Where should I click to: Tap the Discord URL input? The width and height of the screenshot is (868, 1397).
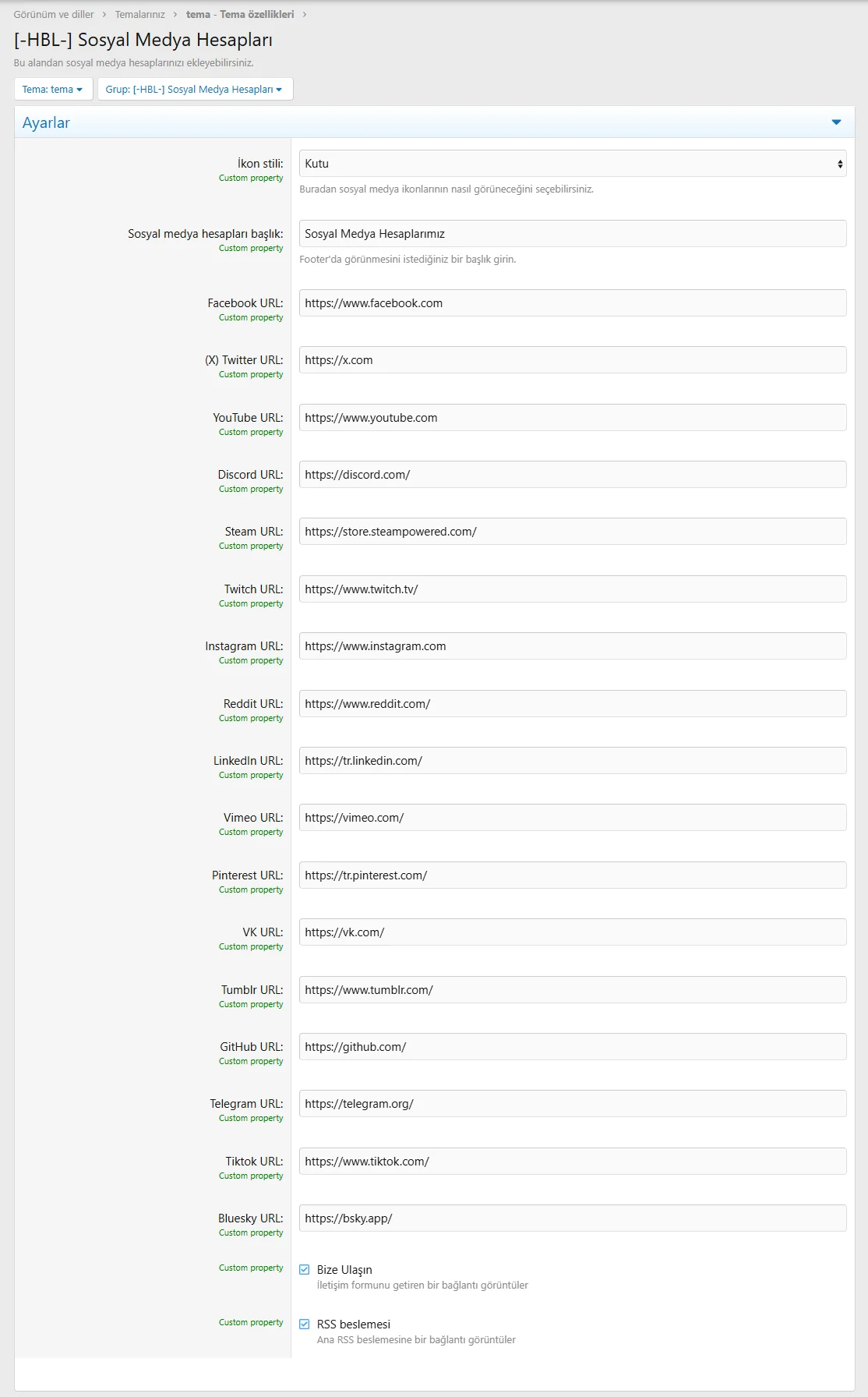(573, 475)
